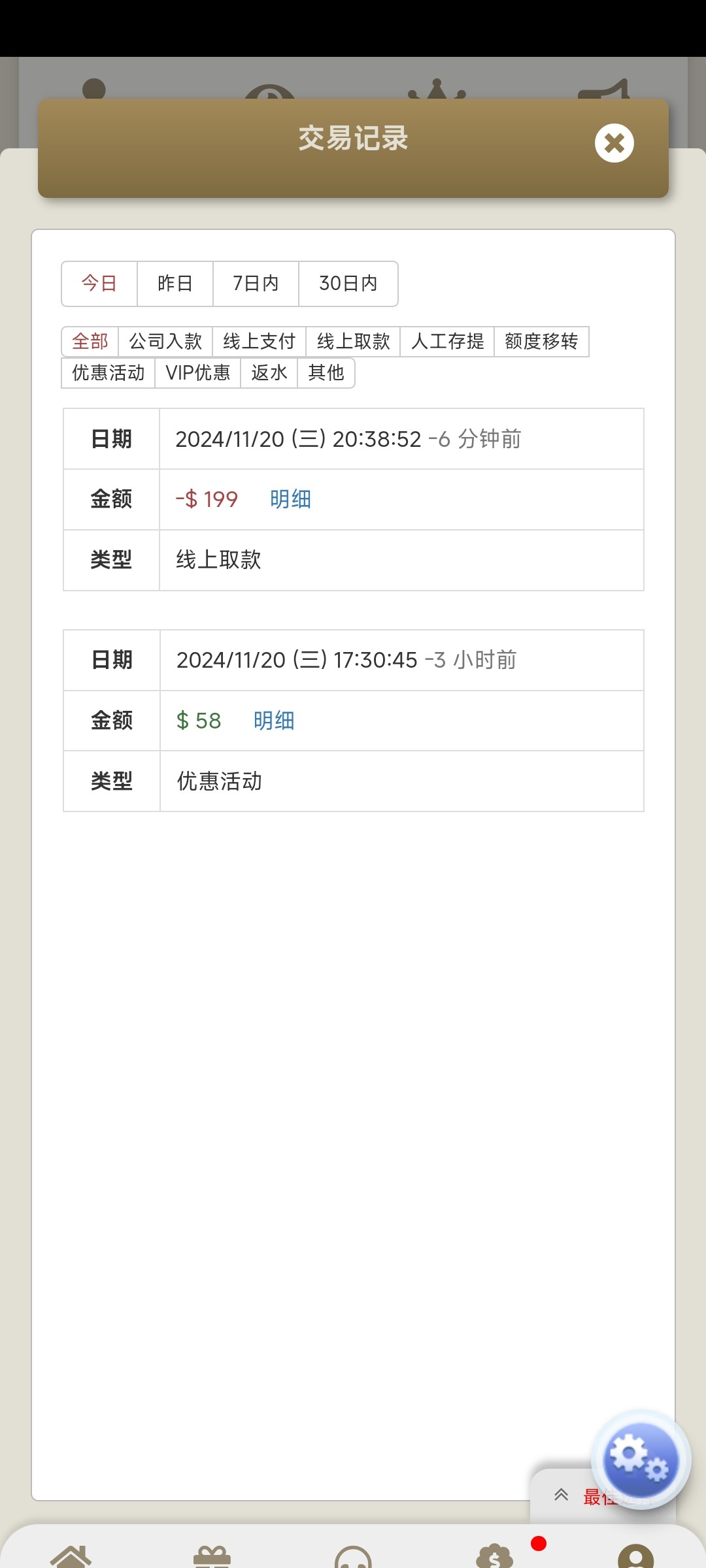Image resolution: width=706 pixels, height=1568 pixels.
Task: Show records within 7日内
Action: pos(256,284)
